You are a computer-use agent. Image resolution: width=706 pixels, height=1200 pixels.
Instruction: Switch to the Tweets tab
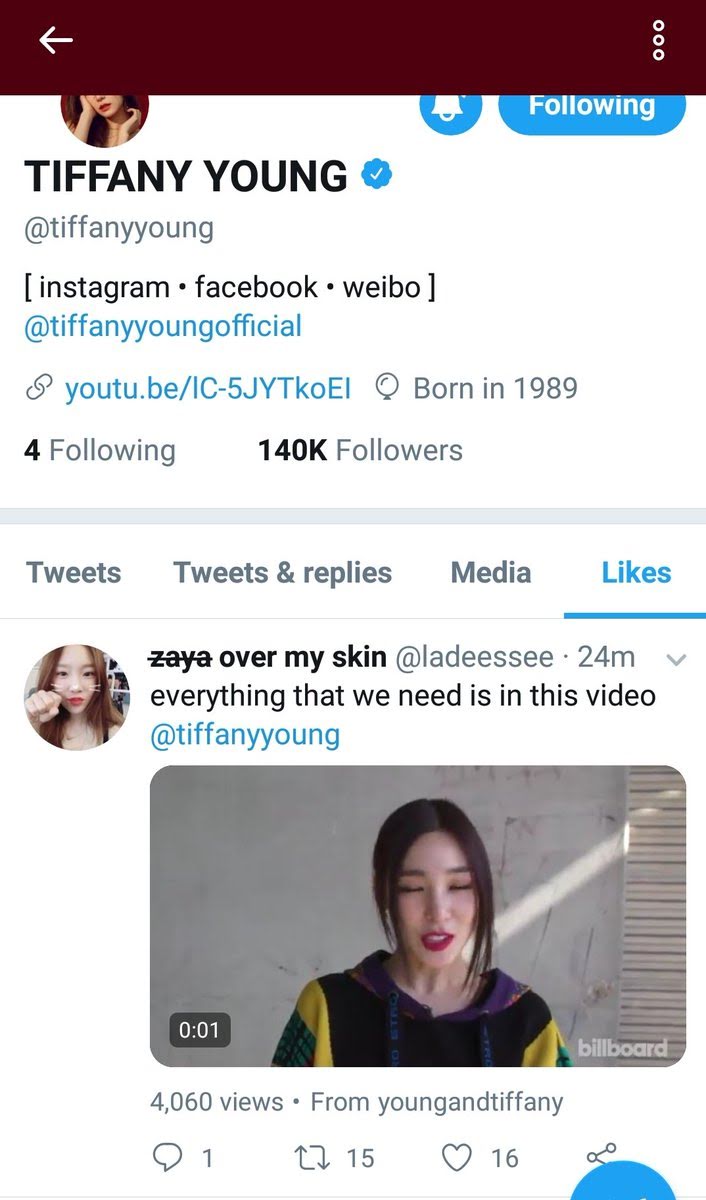(73, 573)
